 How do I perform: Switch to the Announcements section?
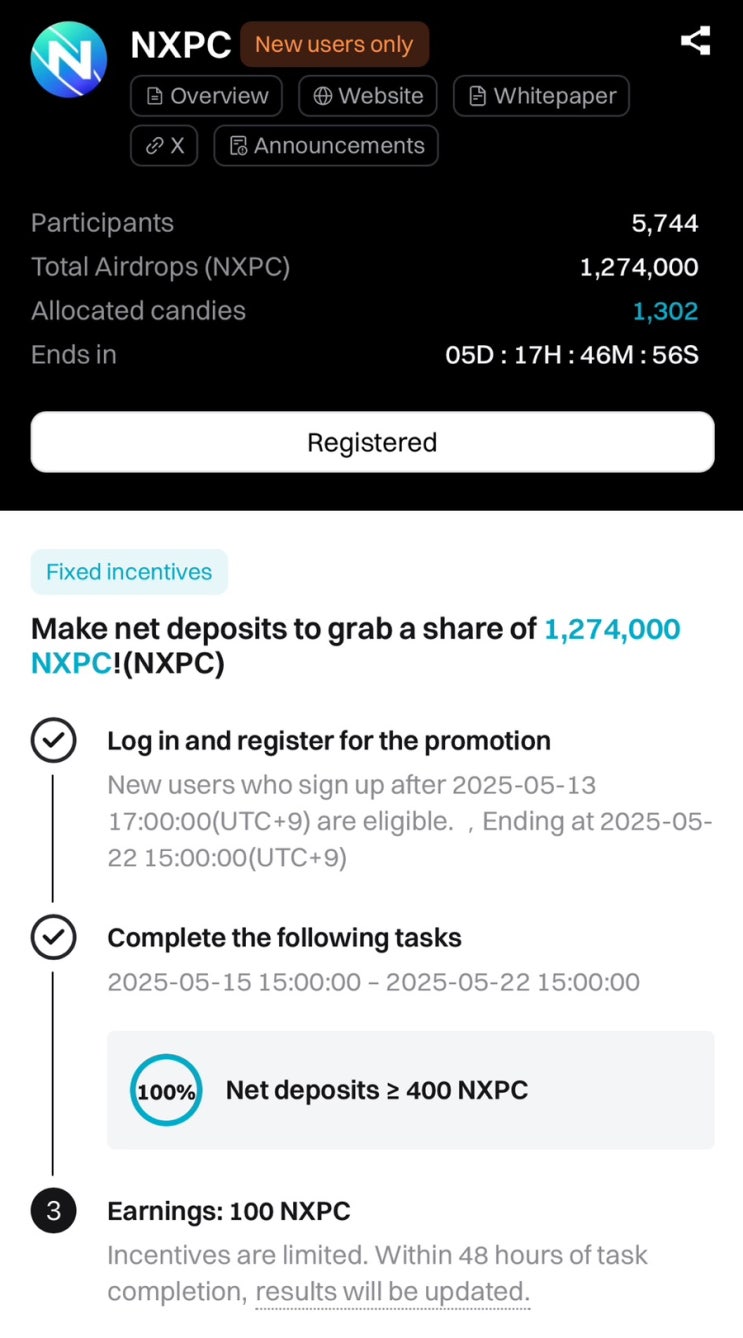(325, 146)
